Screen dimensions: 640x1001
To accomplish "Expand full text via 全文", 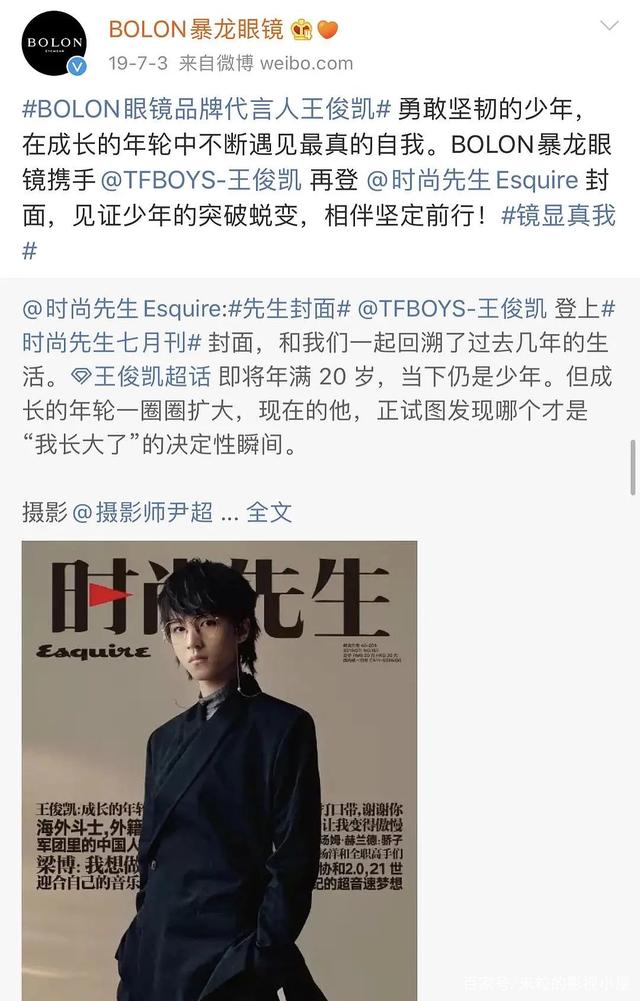I will pos(270,512).
